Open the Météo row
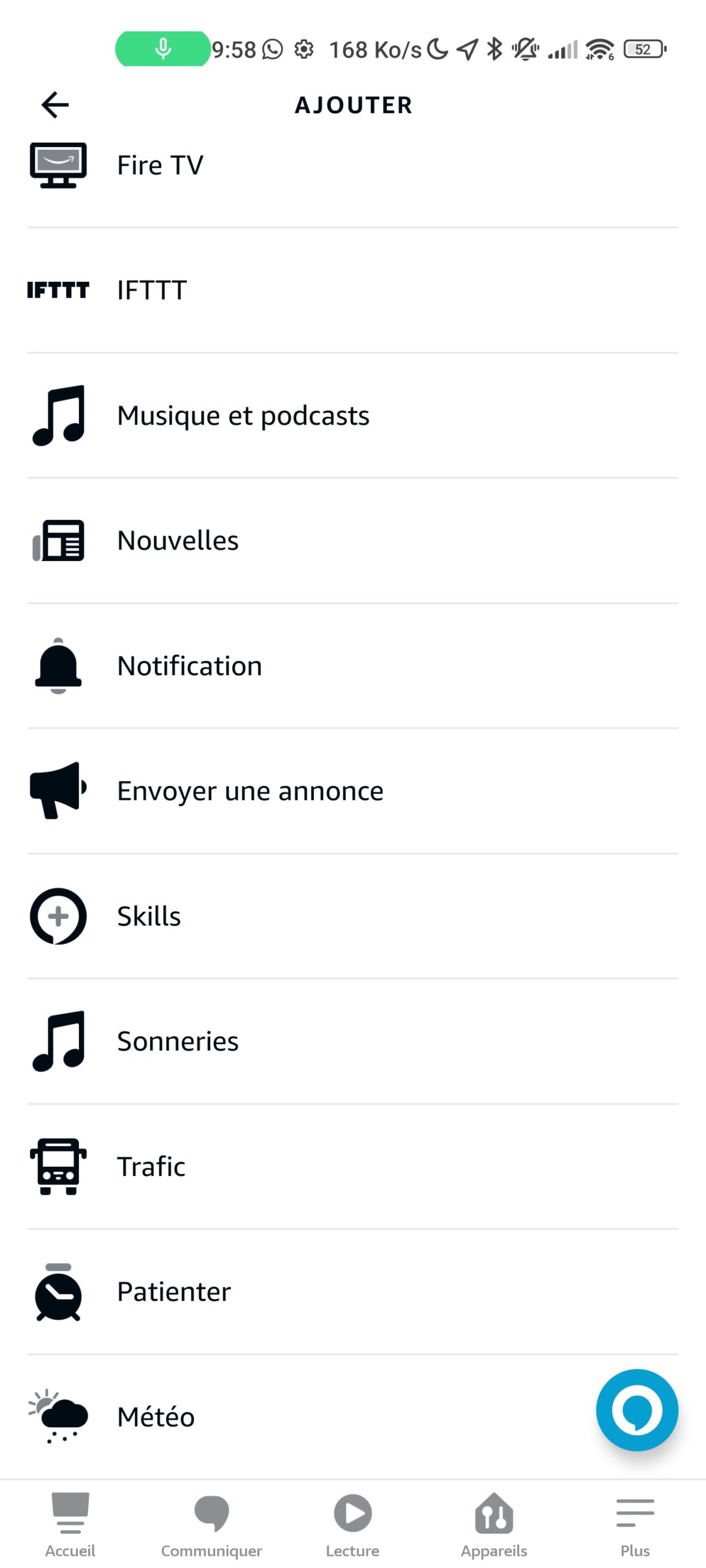This screenshot has width=706, height=1568. pyautogui.click(x=353, y=1417)
